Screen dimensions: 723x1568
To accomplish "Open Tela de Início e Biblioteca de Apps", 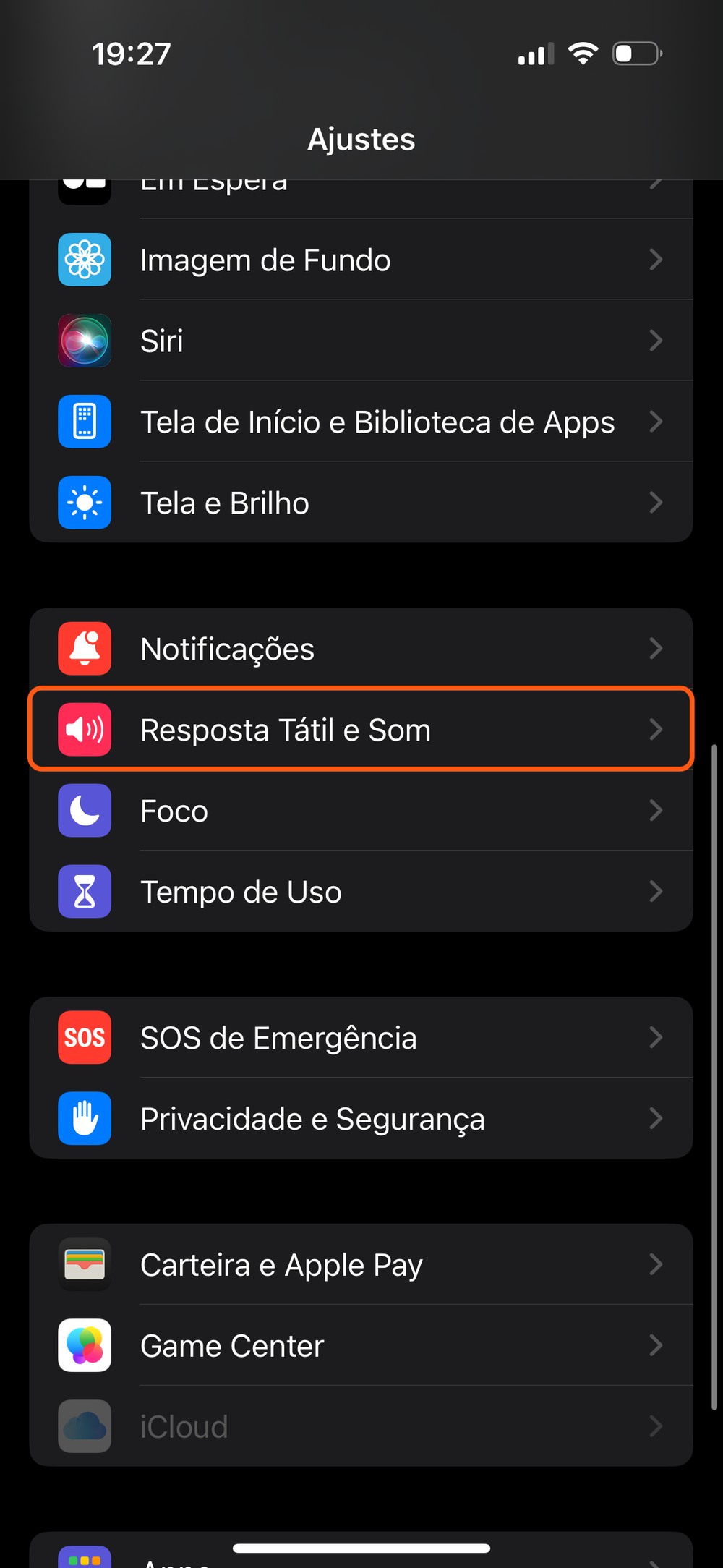I will click(x=361, y=422).
